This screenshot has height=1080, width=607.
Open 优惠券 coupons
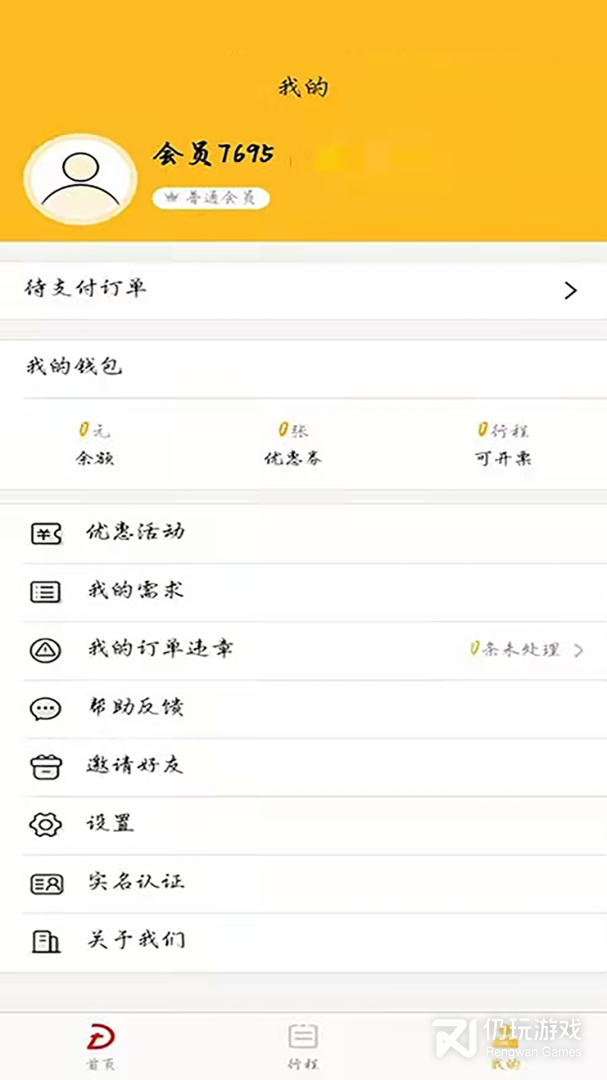point(293,444)
